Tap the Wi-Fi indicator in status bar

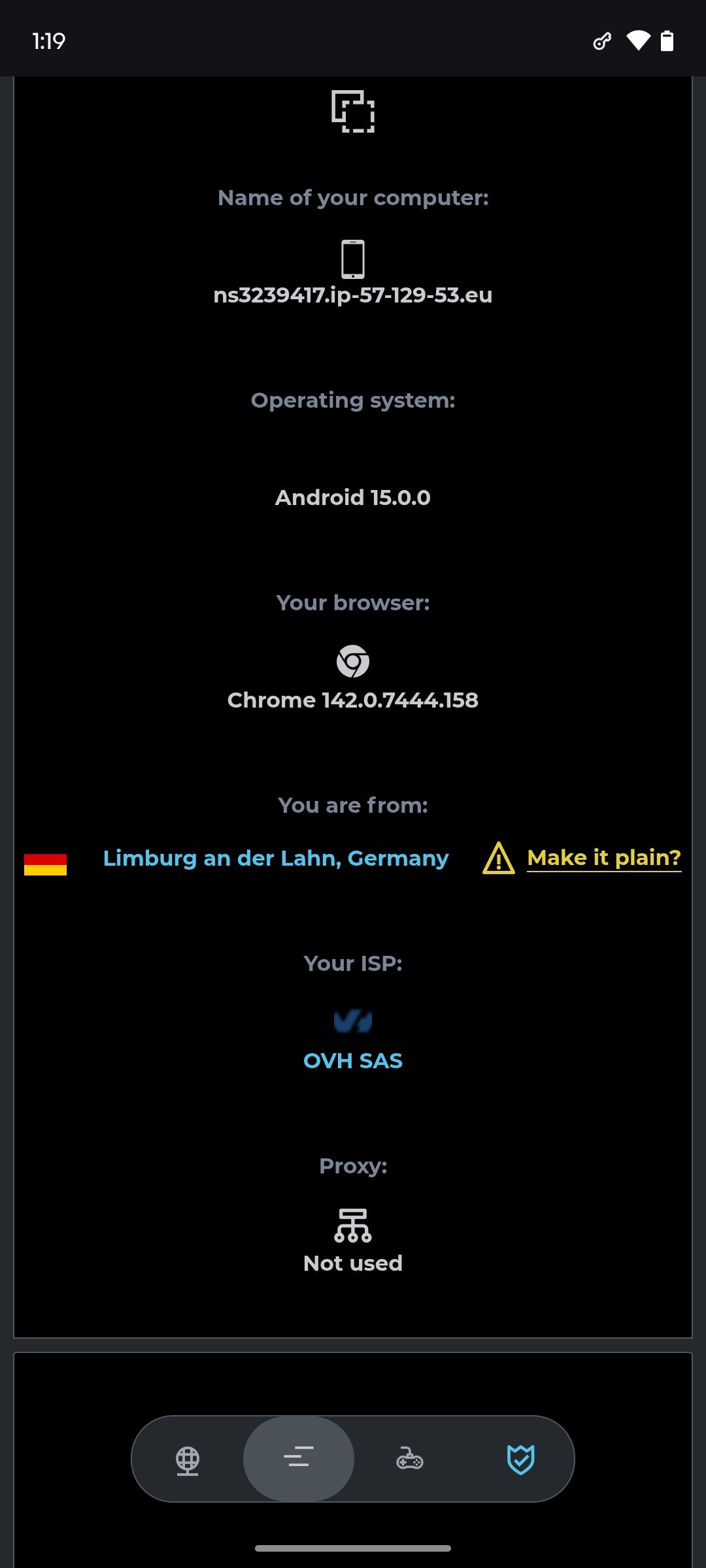(x=638, y=41)
